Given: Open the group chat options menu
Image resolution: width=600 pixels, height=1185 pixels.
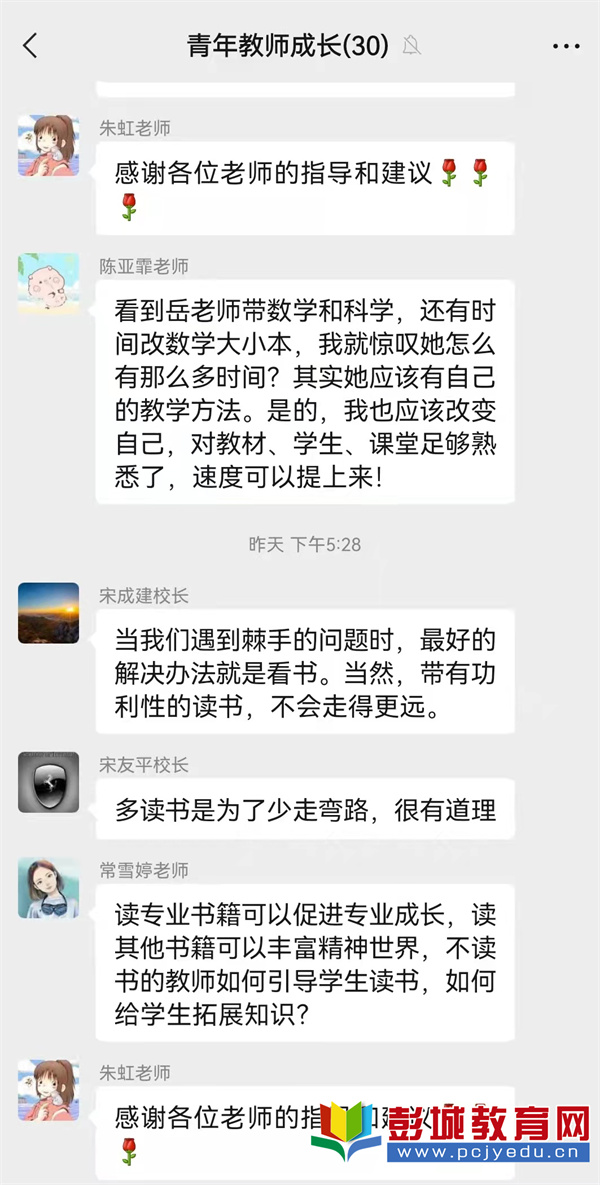Looking at the screenshot, I should click(x=565, y=47).
